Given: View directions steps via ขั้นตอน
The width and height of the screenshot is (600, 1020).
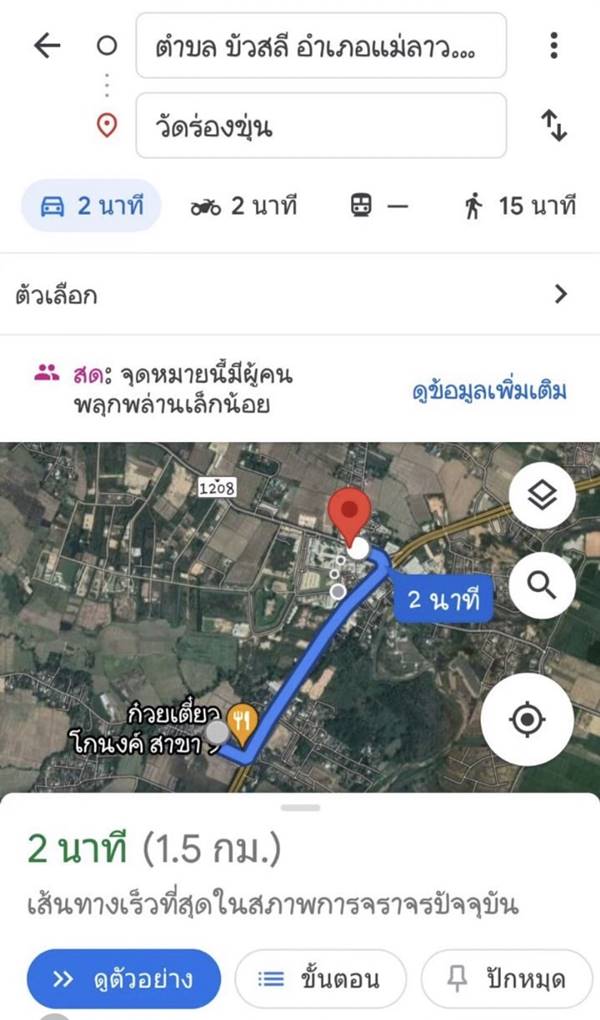Looking at the screenshot, I should click(320, 978).
